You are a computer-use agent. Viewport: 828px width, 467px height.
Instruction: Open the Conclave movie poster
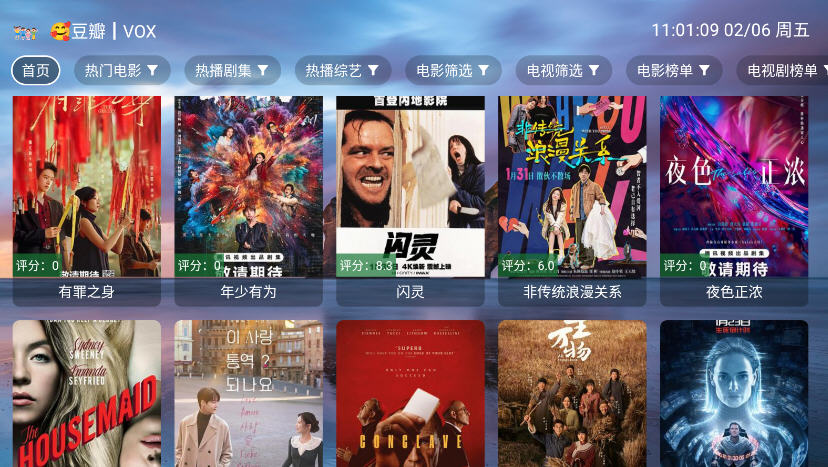point(410,395)
